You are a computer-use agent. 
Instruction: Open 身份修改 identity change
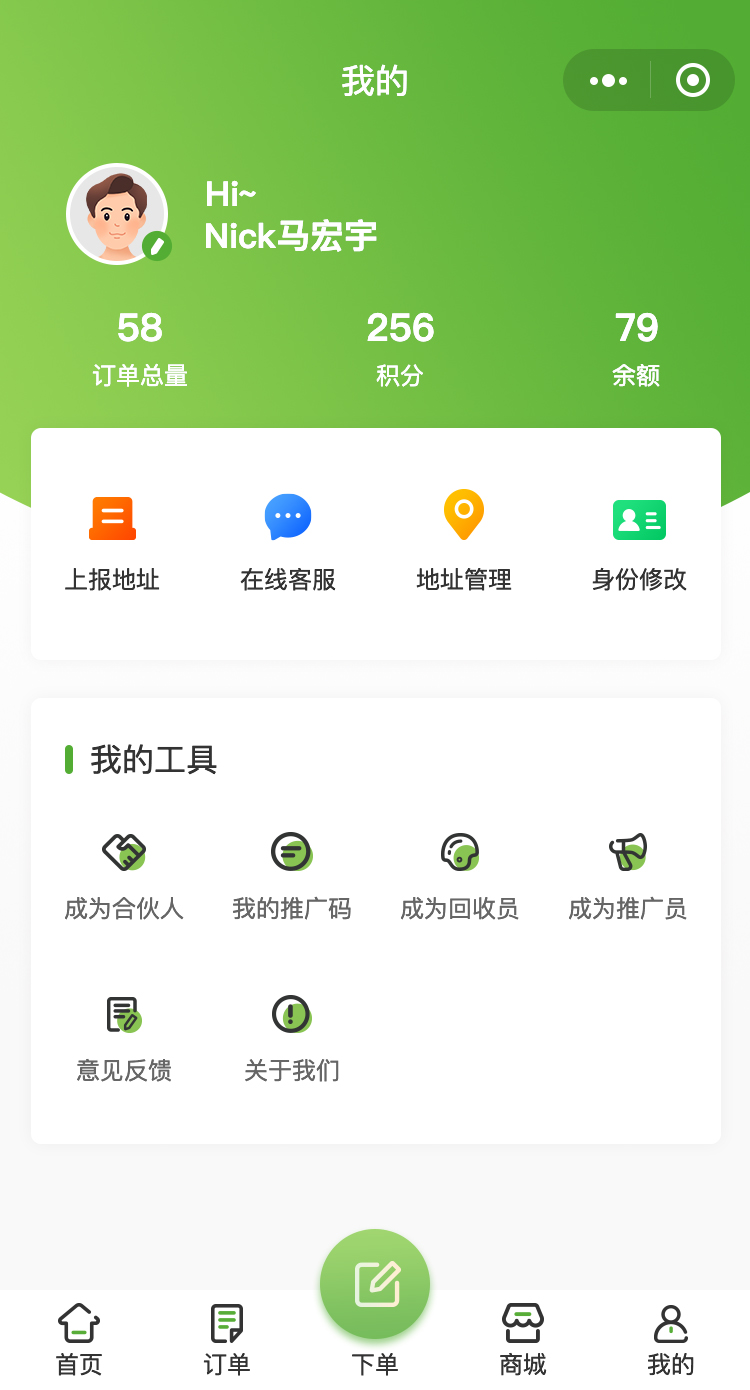(x=639, y=542)
